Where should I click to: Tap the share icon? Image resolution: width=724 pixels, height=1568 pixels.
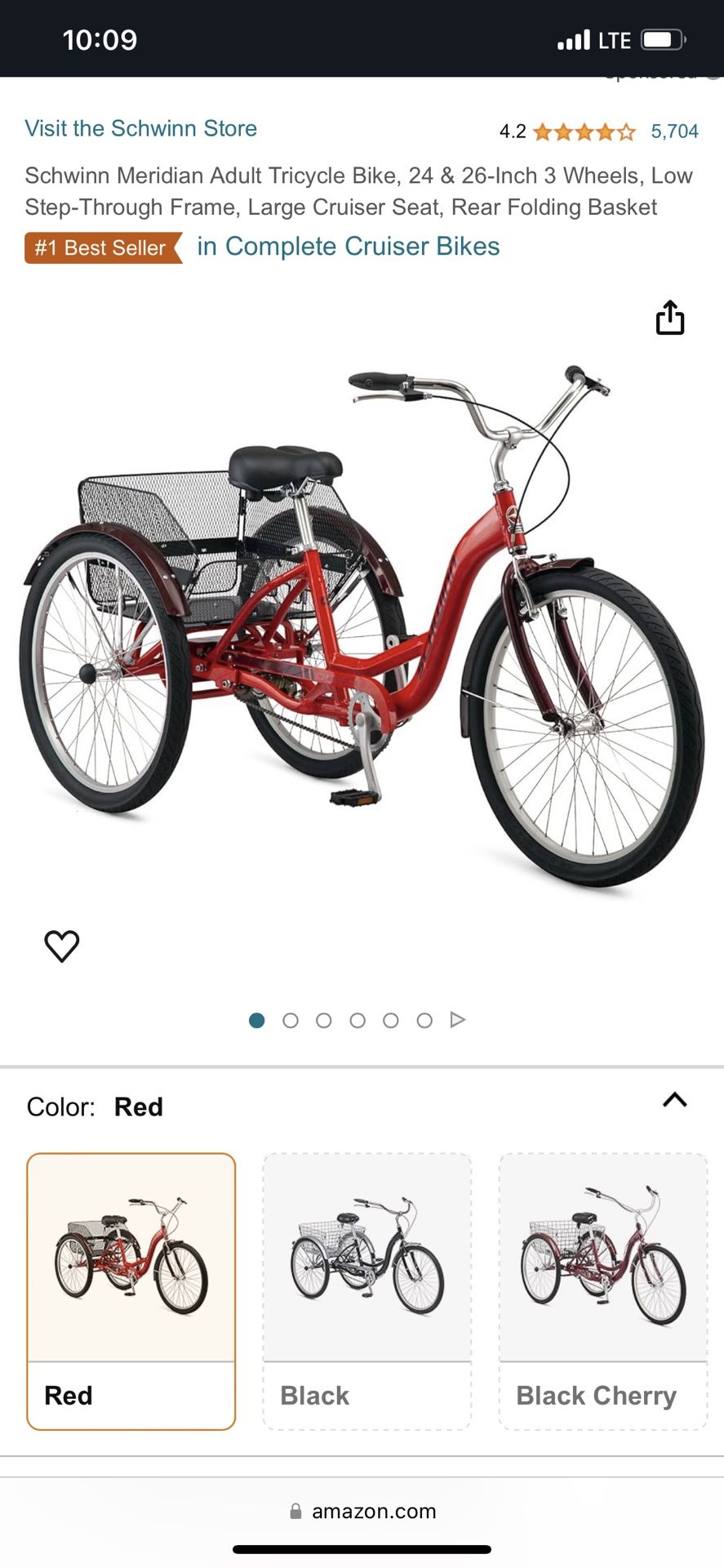670,318
